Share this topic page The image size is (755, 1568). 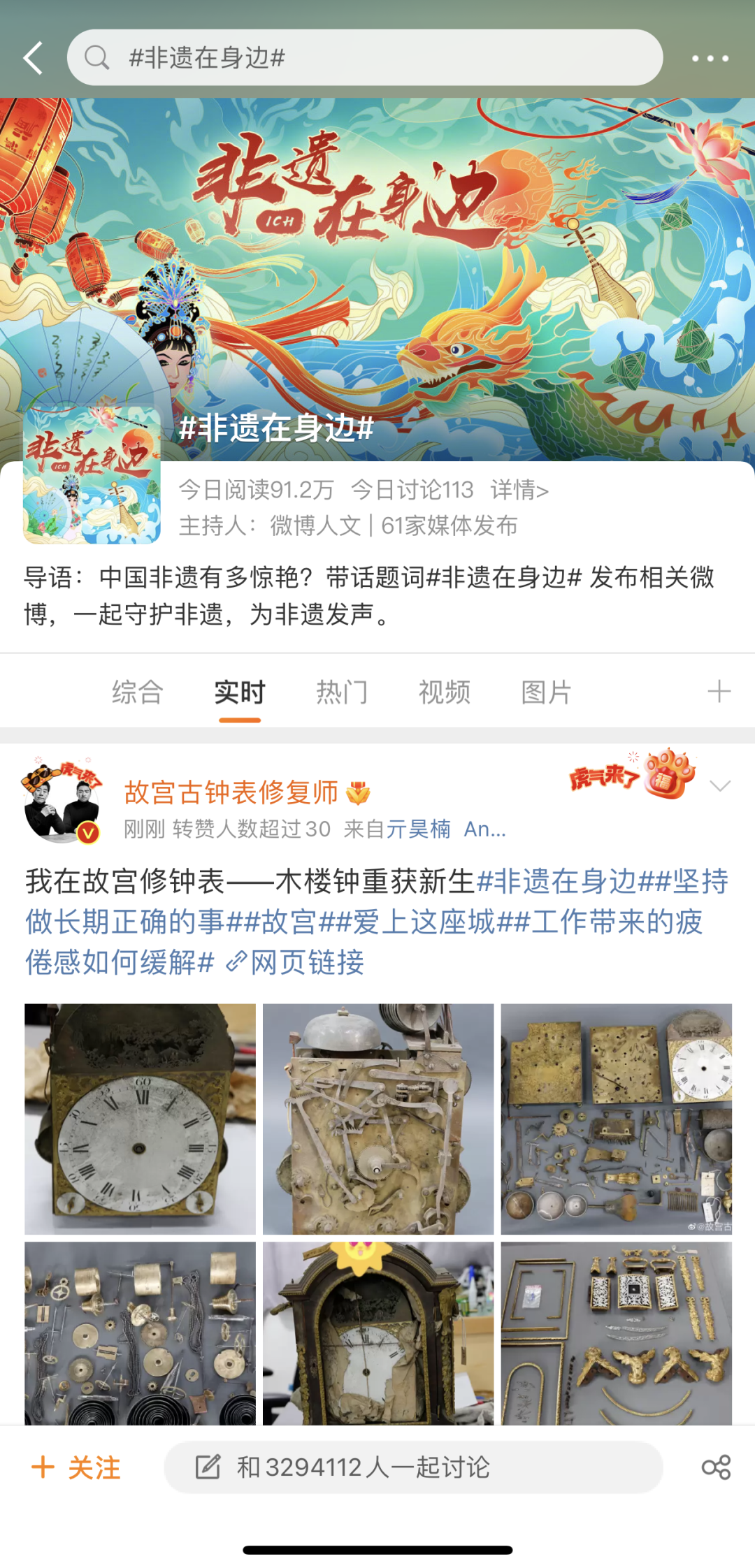pyautogui.click(x=716, y=1467)
